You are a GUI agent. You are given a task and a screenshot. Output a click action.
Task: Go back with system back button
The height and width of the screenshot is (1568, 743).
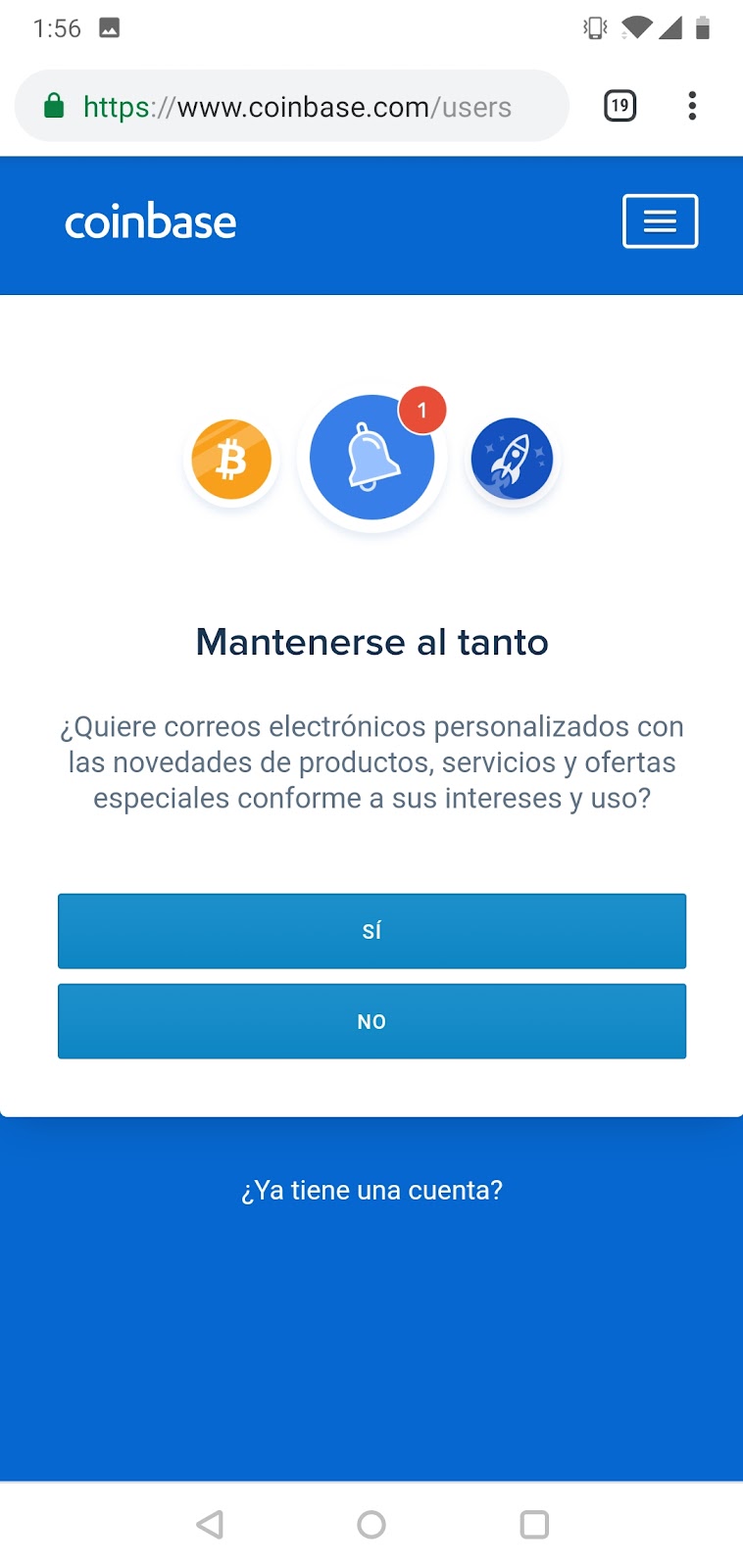[x=210, y=1524]
